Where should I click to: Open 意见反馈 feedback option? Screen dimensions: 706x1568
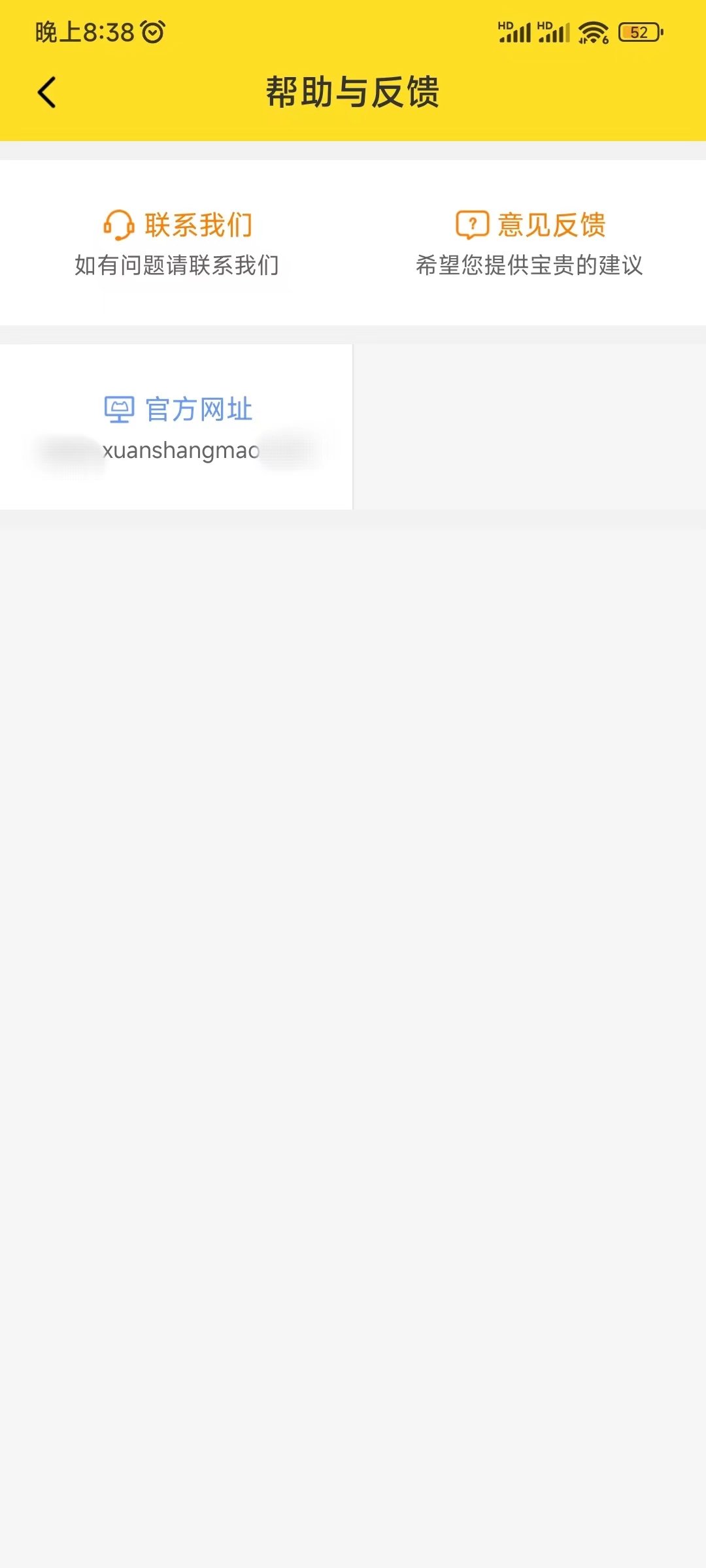529,242
